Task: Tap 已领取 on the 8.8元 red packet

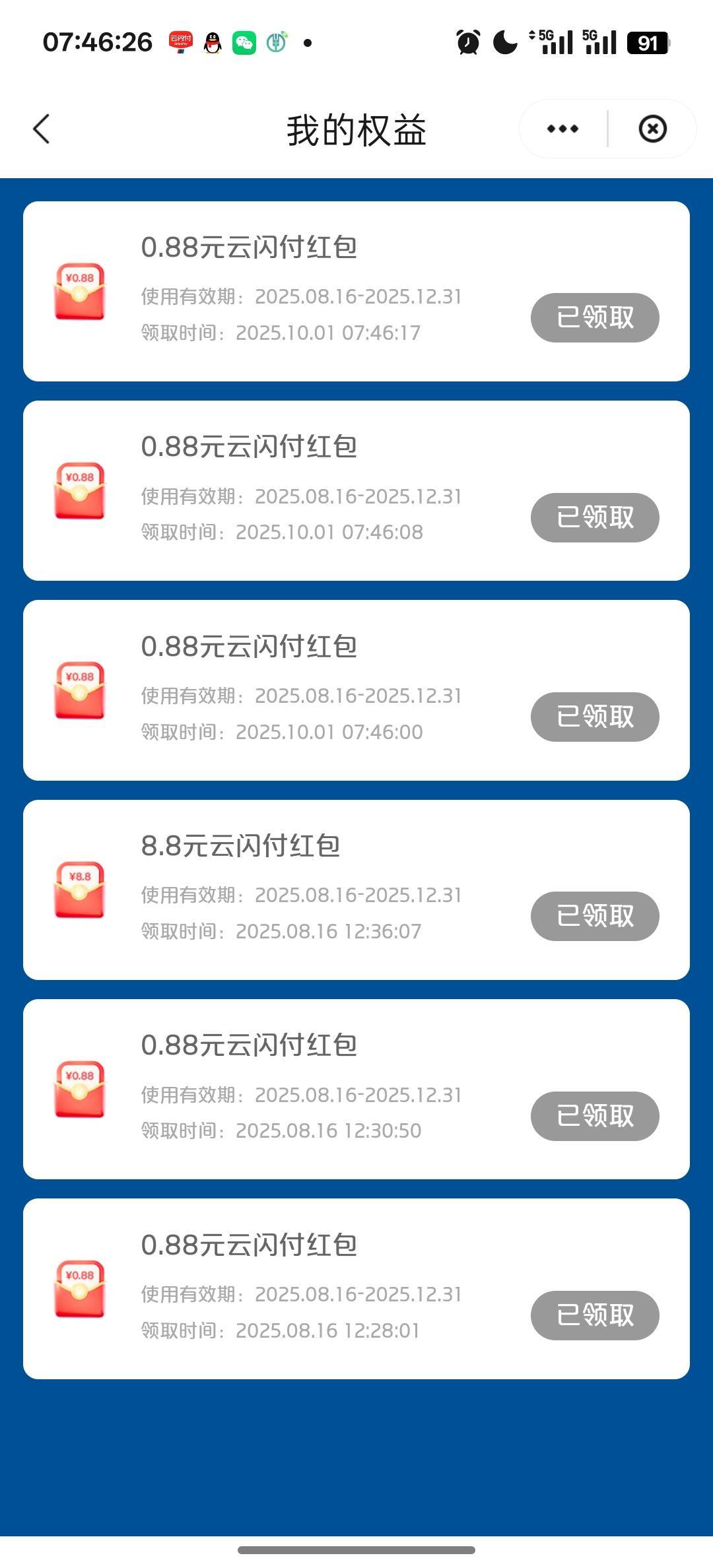Action: (x=595, y=916)
